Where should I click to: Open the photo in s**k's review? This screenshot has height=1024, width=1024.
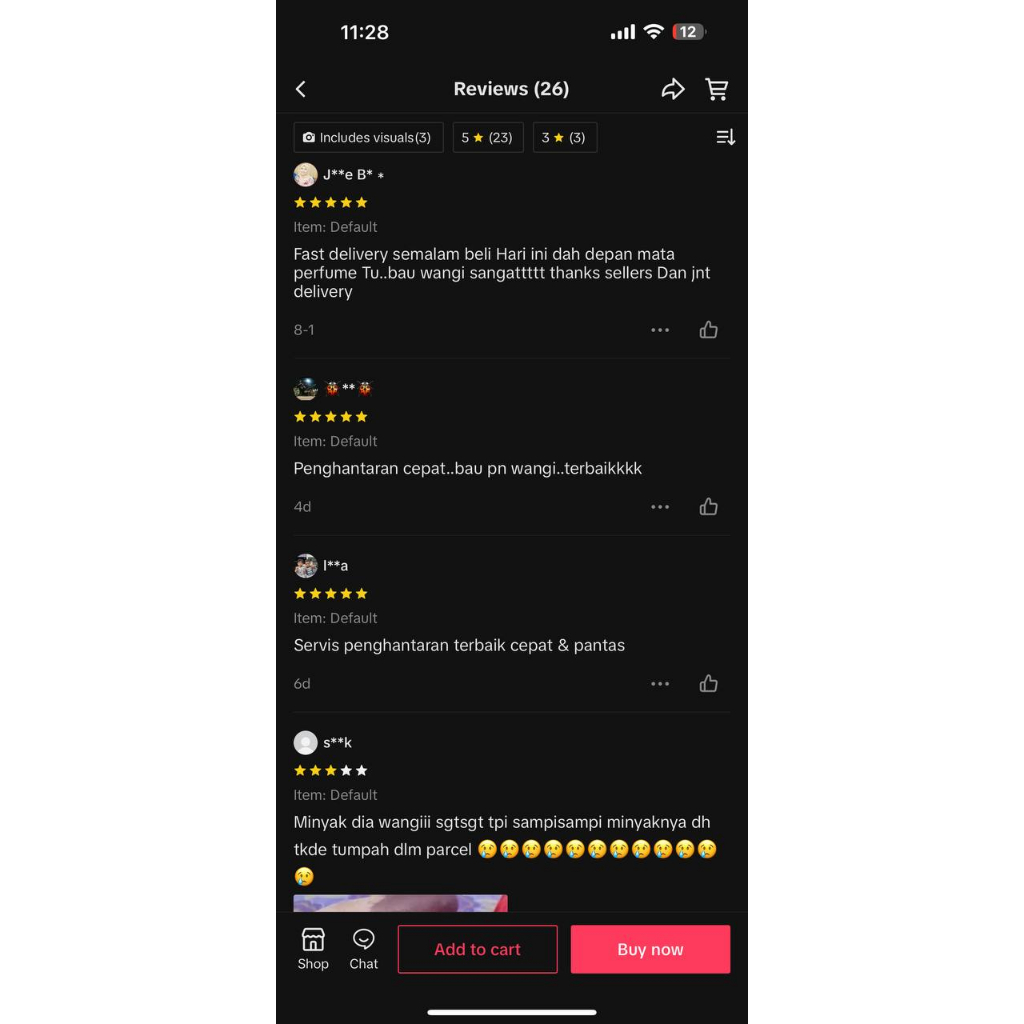pyautogui.click(x=400, y=903)
